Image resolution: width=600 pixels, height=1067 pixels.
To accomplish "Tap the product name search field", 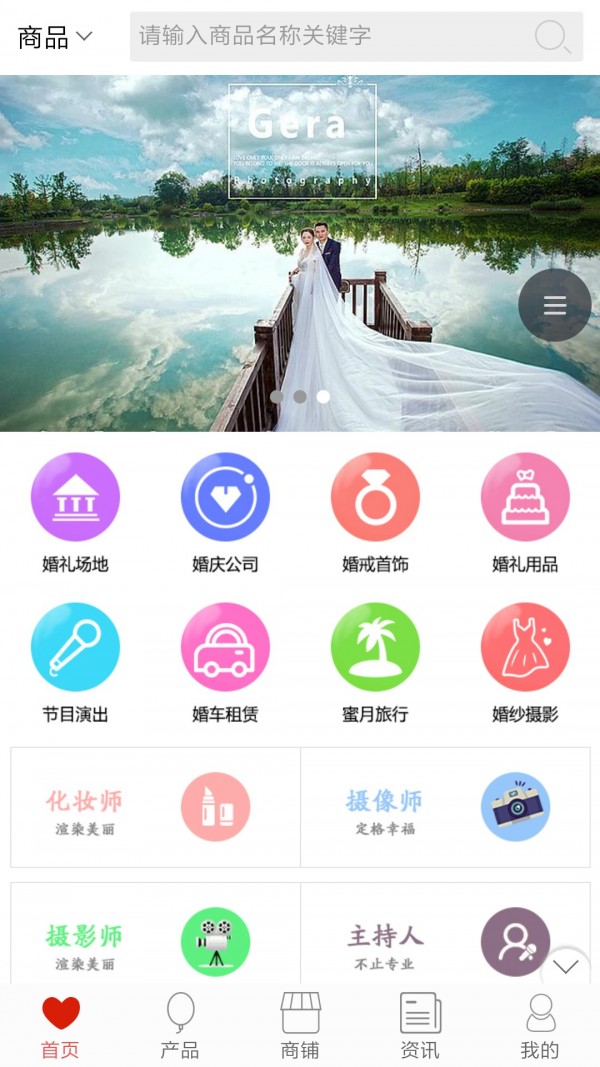I will [330, 37].
